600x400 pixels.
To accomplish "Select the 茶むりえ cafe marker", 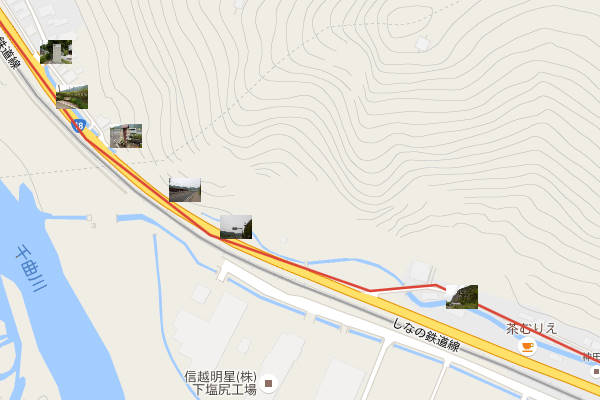I will 527,347.
